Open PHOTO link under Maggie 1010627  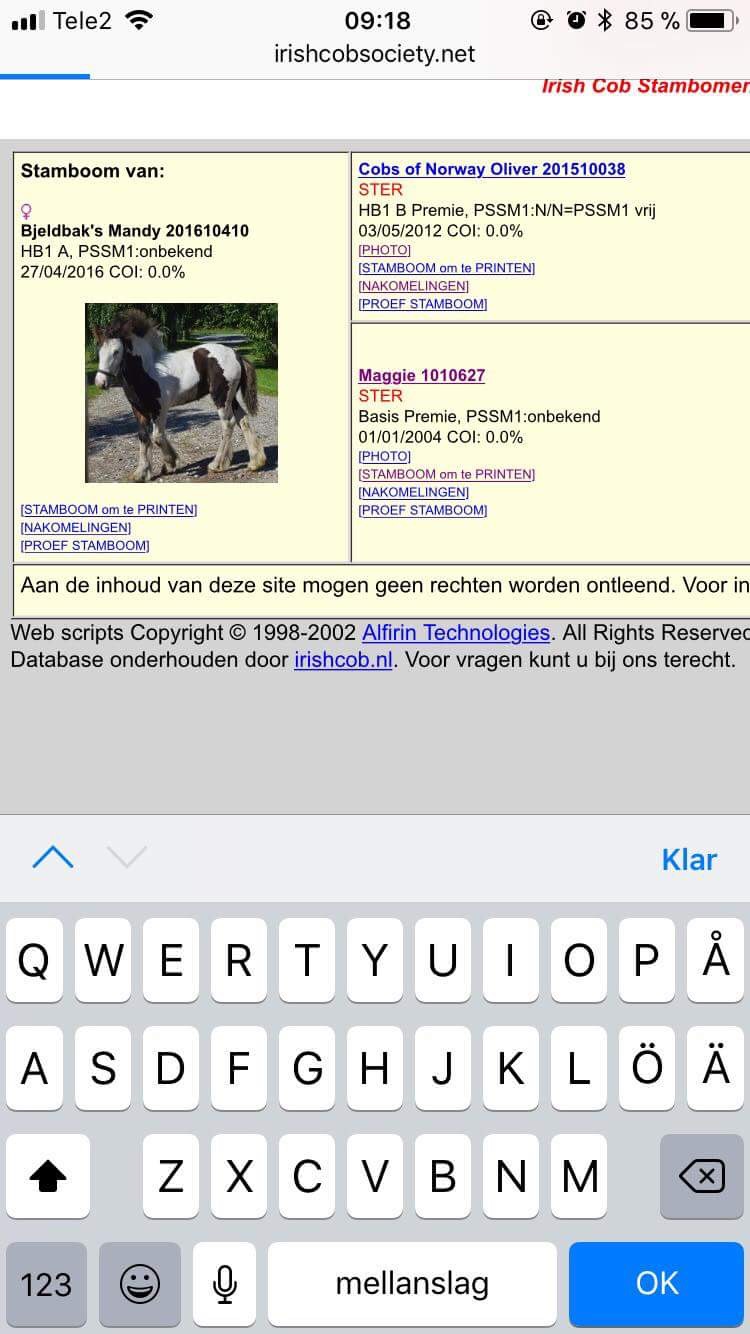384,456
